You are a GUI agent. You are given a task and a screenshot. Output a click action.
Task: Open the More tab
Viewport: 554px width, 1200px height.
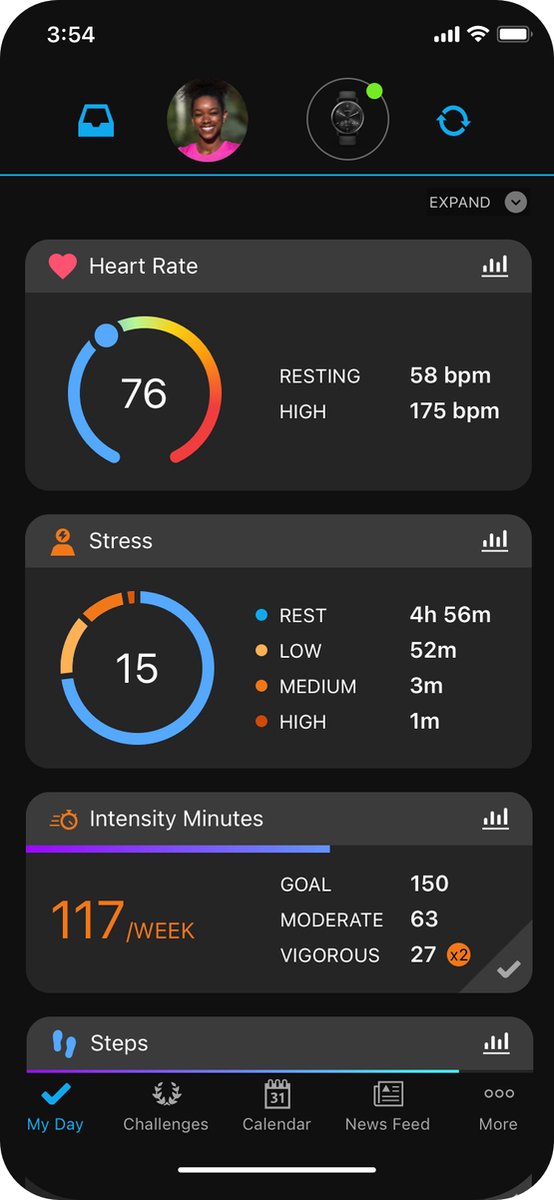[x=498, y=1107]
